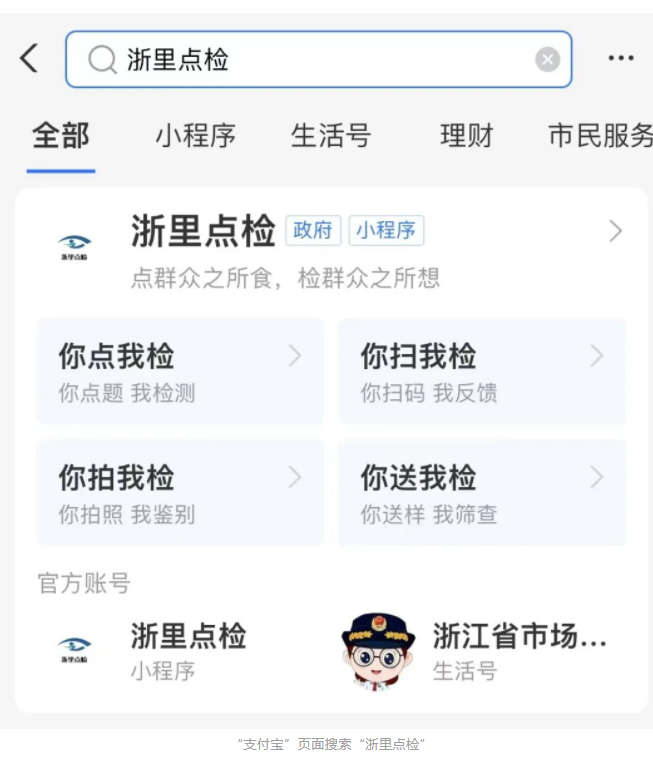Clear the search text
Viewport: 653px width, 758px height.
[547, 60]
